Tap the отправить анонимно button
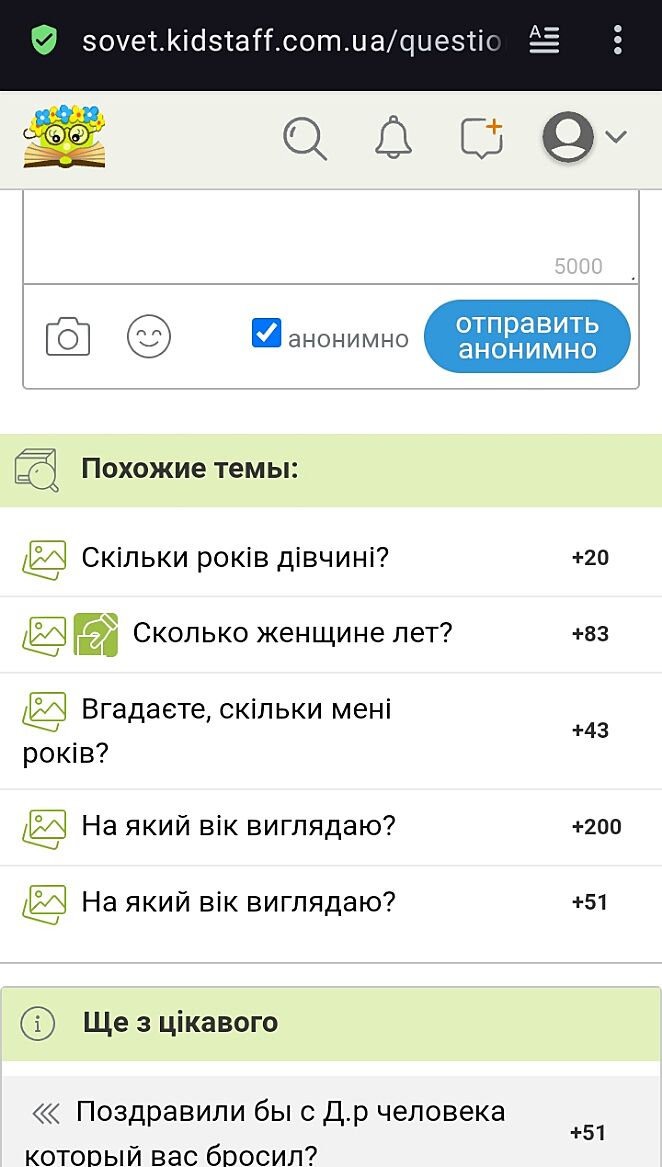Viewport: 662px width, 1167px height. click(x=527, y=337)
